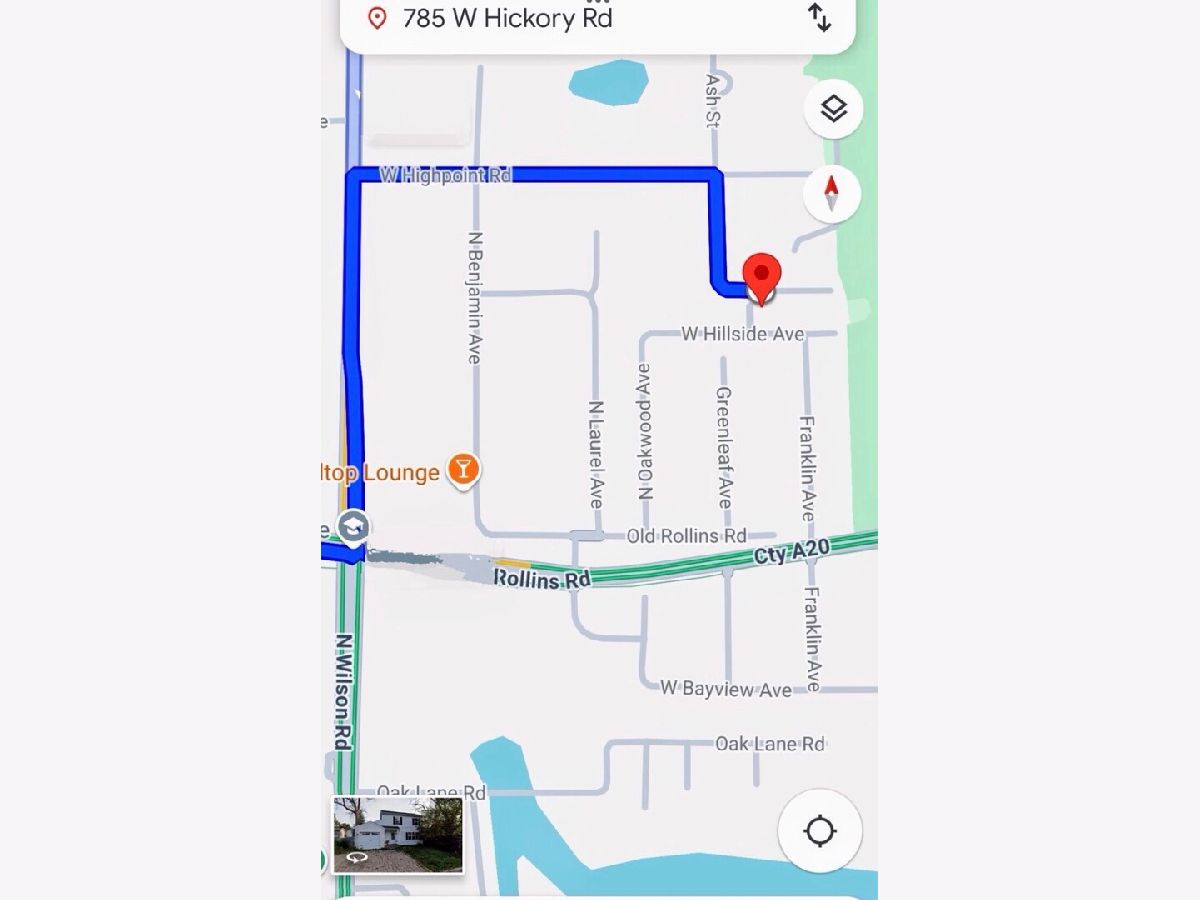Open the map layers button
Screen dimensions: 1200x900
[833, 109]
